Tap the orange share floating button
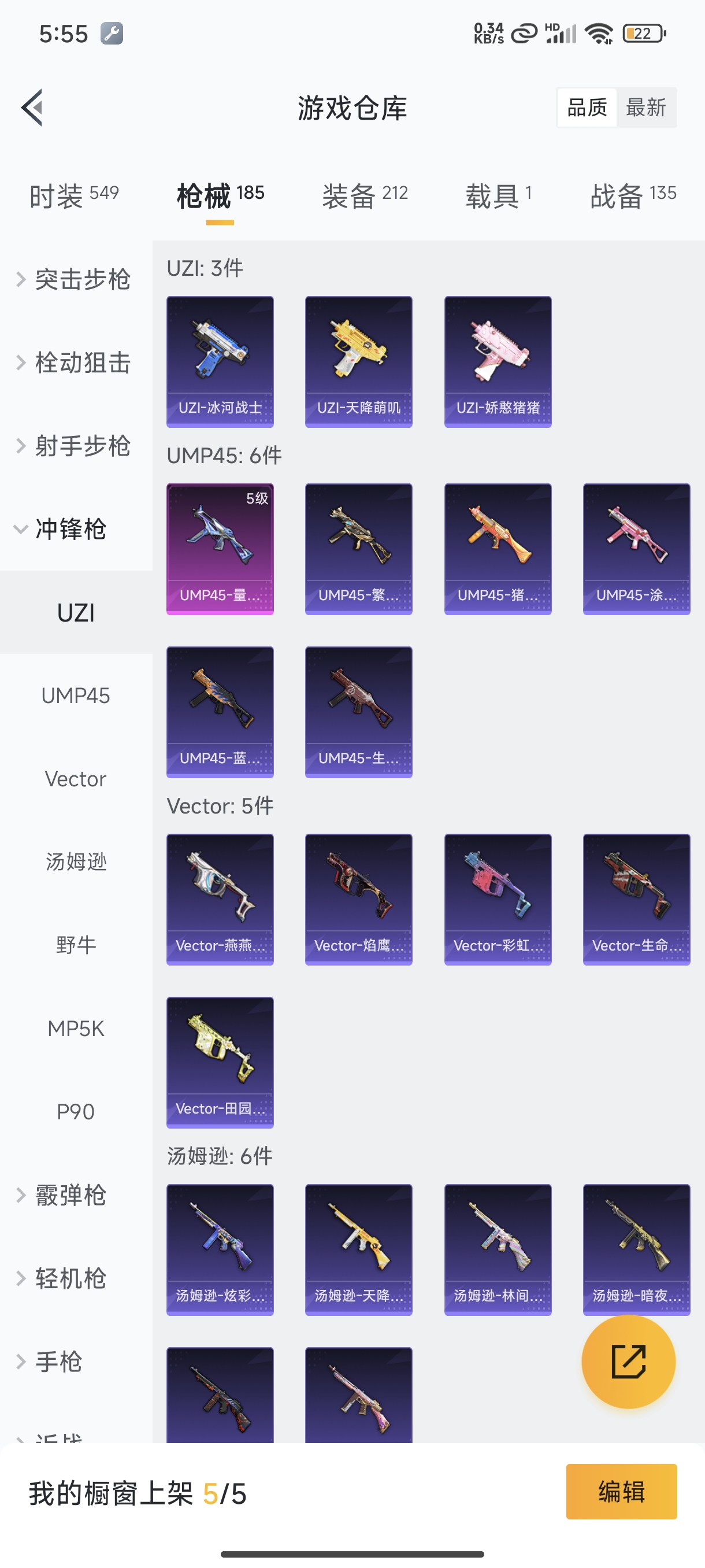The image size is (705, 1568). coord(628,1362)
